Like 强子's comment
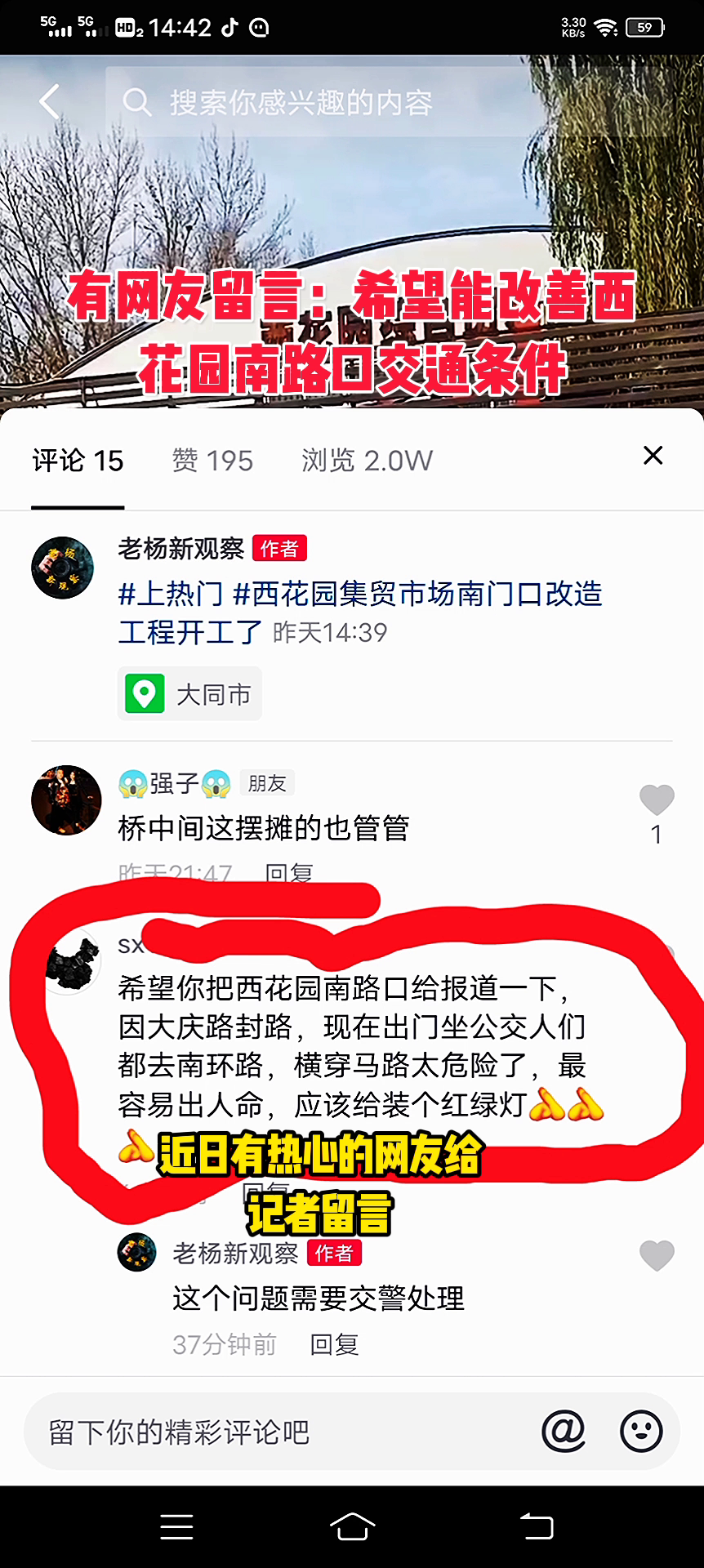The width and height of the screenshot is (704, 1568). [x=656, y=800]
